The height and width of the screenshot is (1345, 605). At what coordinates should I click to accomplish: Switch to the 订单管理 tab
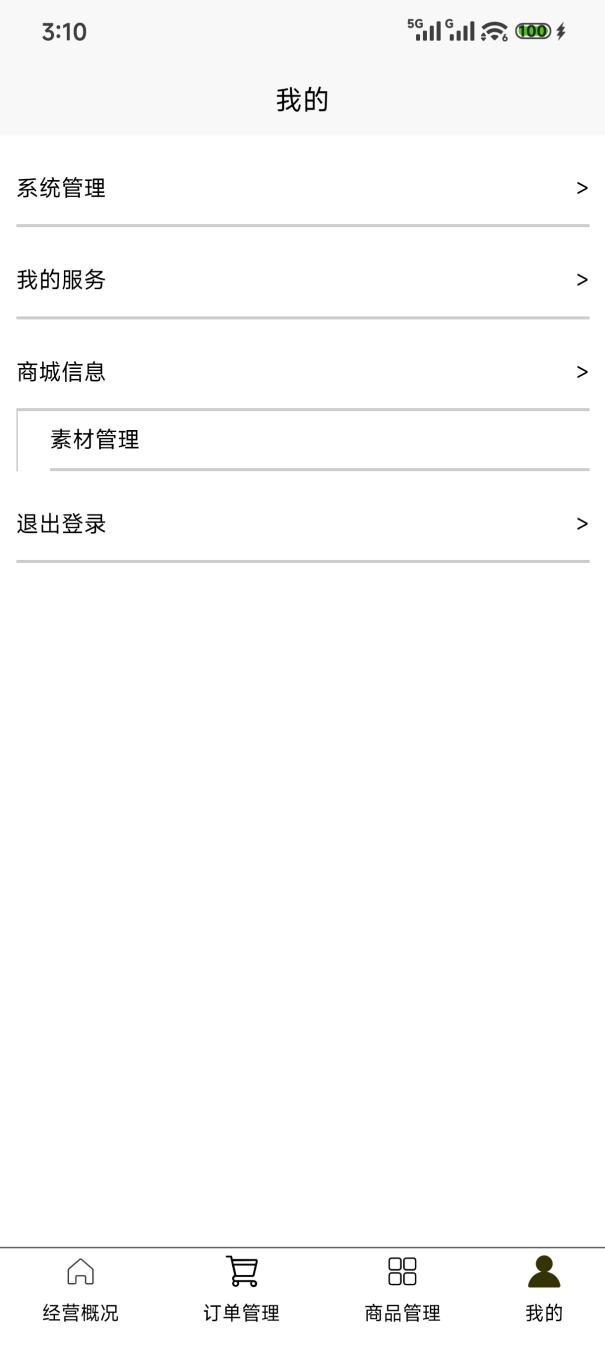[x=241, y=1290]
